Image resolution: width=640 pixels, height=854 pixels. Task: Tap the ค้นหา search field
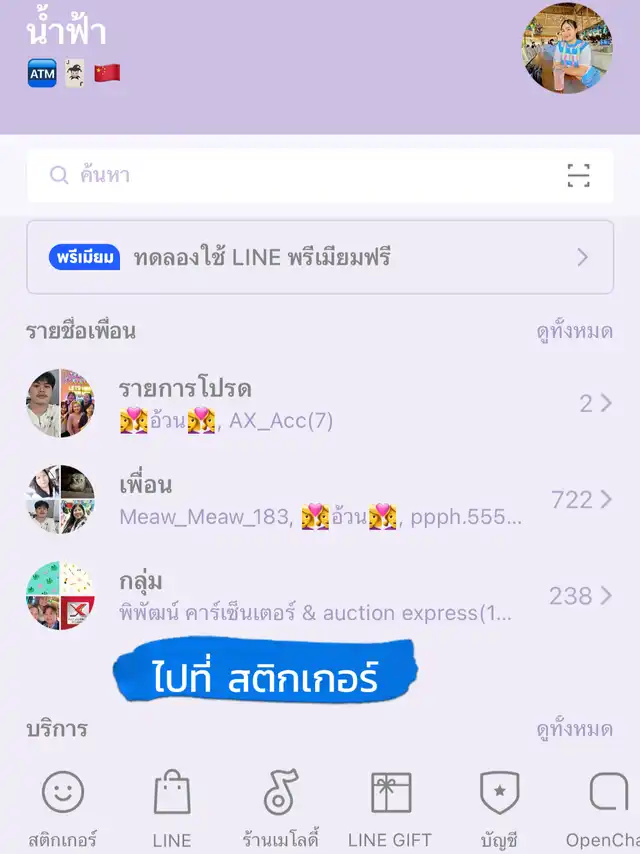(x=300, y=176)
